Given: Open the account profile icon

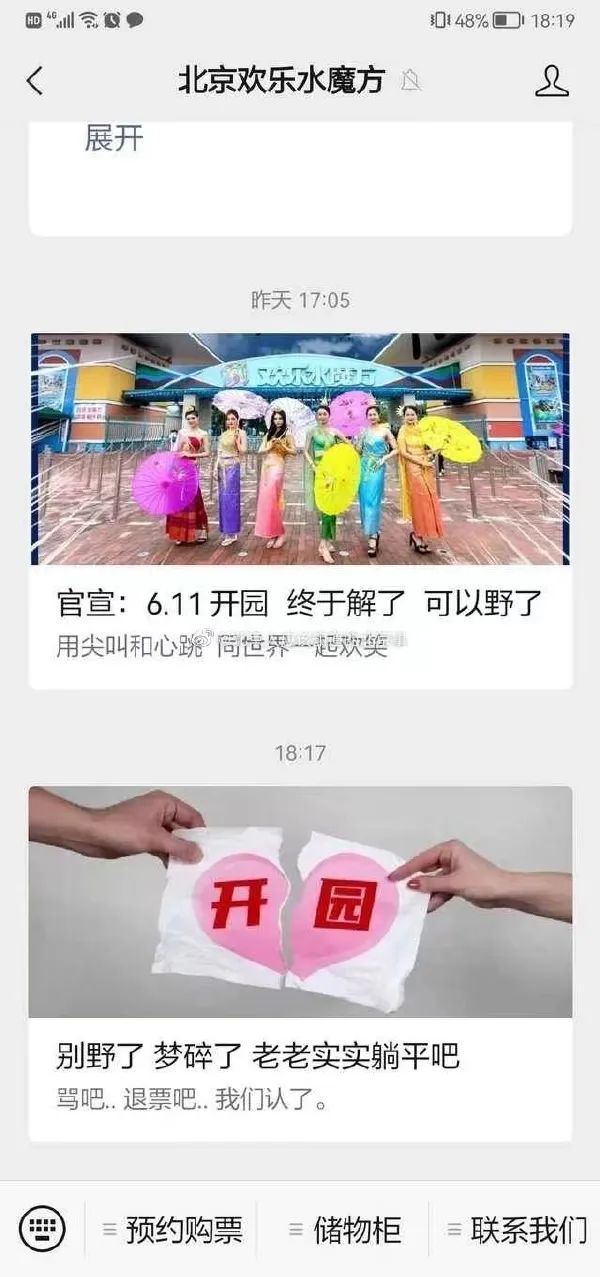Looking at the screenshot, I should pyautogui.click(x=551, y=81).
